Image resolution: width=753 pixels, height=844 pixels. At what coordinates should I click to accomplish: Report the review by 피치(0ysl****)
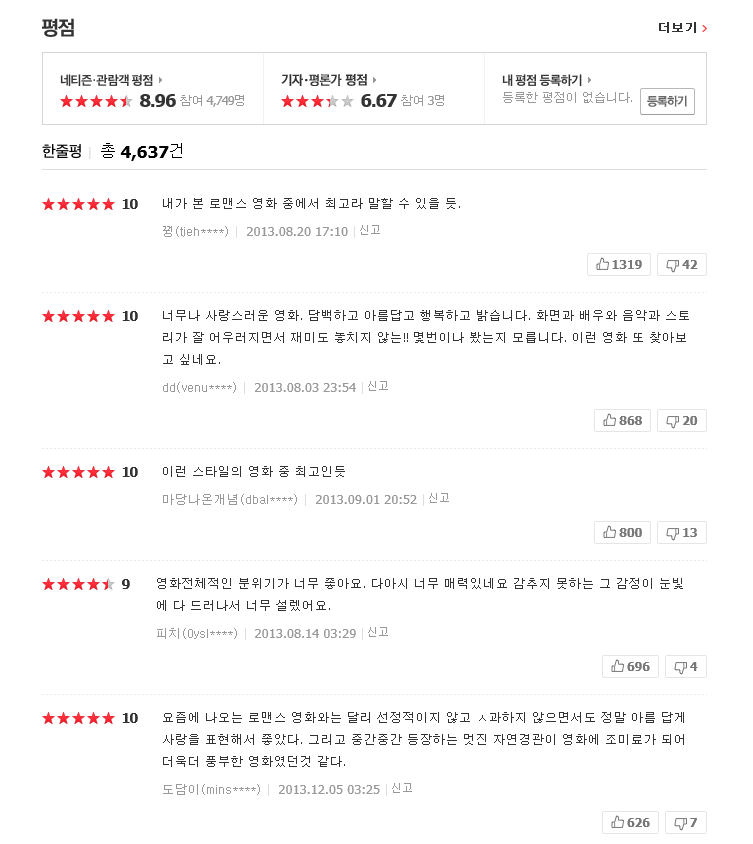coord(378,632)
